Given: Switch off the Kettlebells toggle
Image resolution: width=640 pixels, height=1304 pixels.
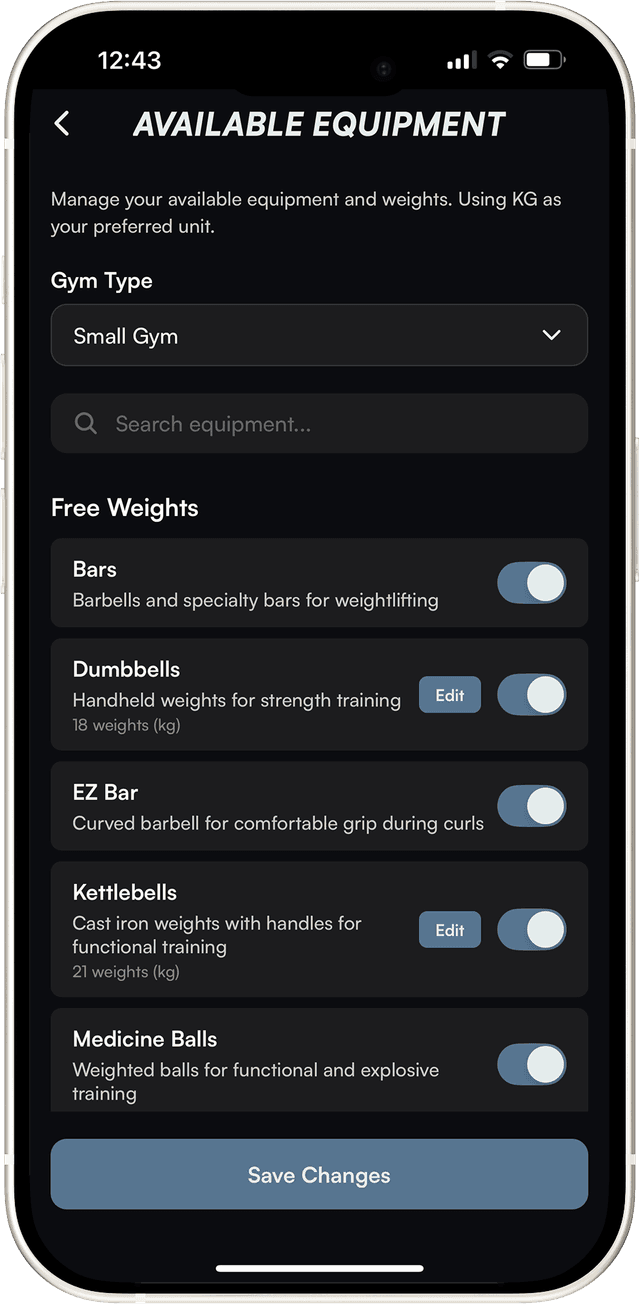Looking at the screenshot, I should [x=531, y=930].
